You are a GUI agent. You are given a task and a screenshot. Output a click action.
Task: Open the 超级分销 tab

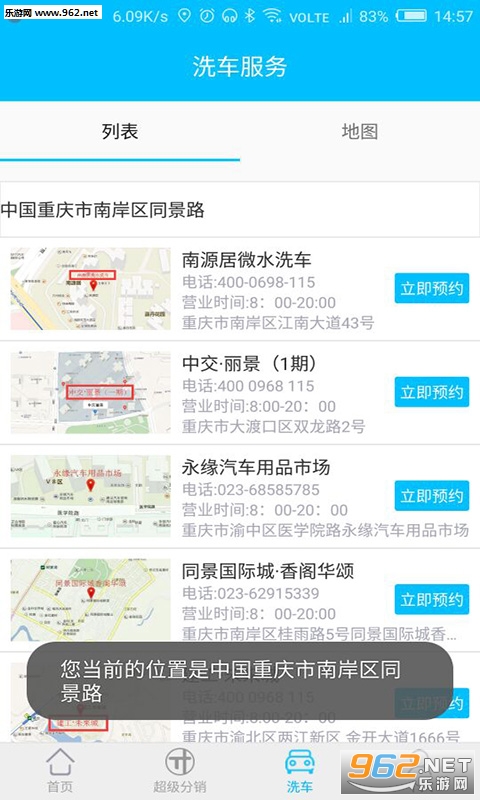pyautogui.click(x=180, y=771)
